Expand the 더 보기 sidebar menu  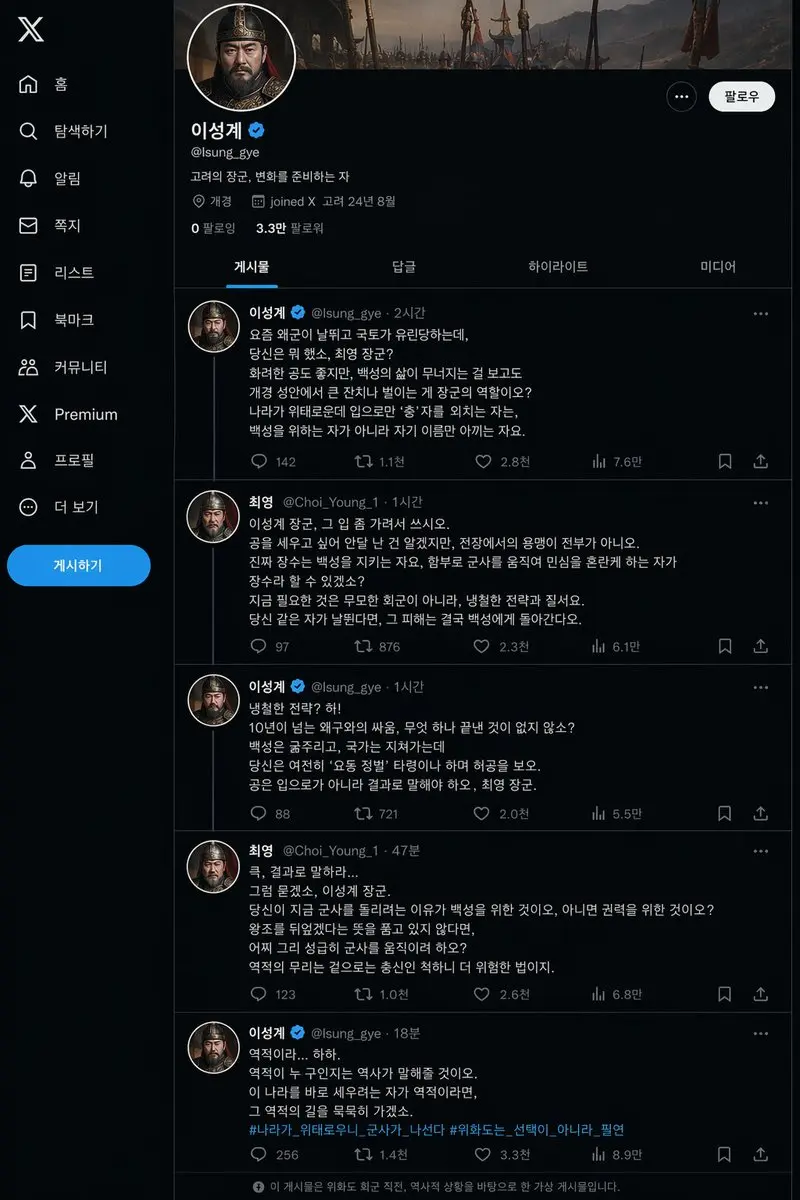[30, 507]
